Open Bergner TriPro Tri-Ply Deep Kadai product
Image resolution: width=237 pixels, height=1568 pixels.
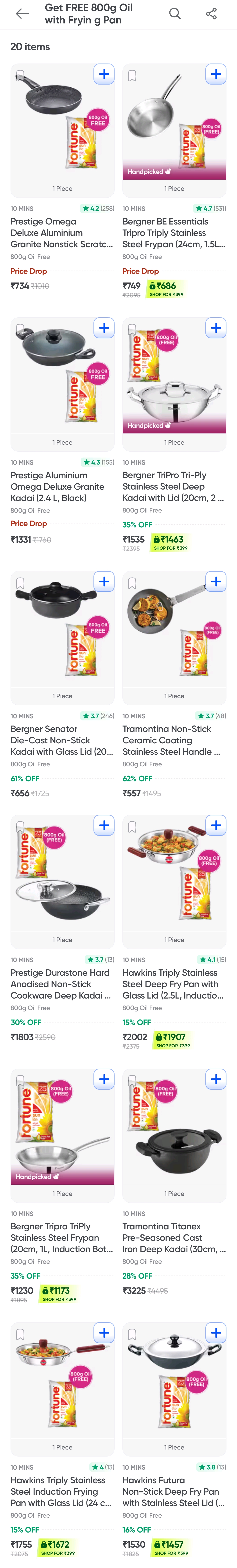[174, 486]
